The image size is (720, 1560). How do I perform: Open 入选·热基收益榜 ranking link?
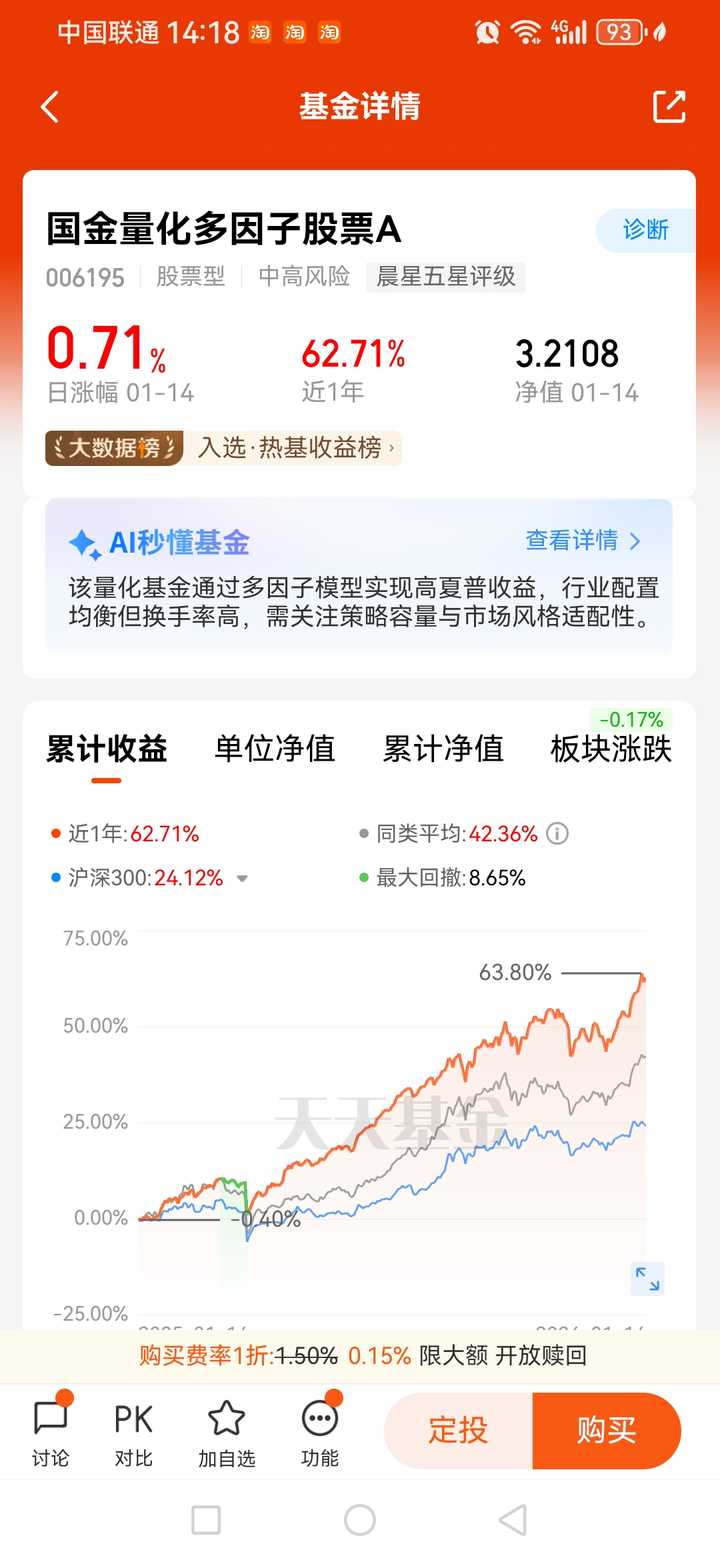click(x=295, y=448)
